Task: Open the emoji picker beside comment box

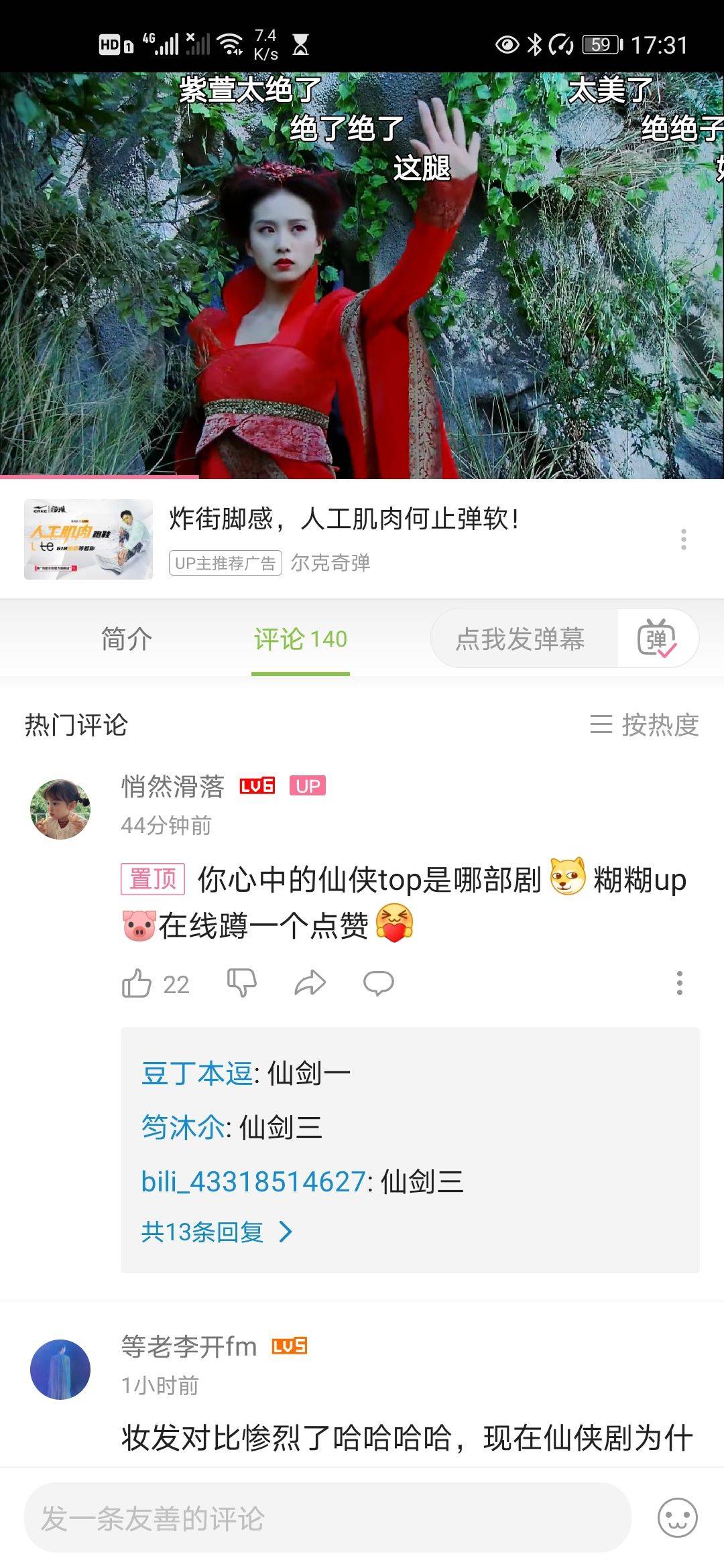Action: point(677,1518)
